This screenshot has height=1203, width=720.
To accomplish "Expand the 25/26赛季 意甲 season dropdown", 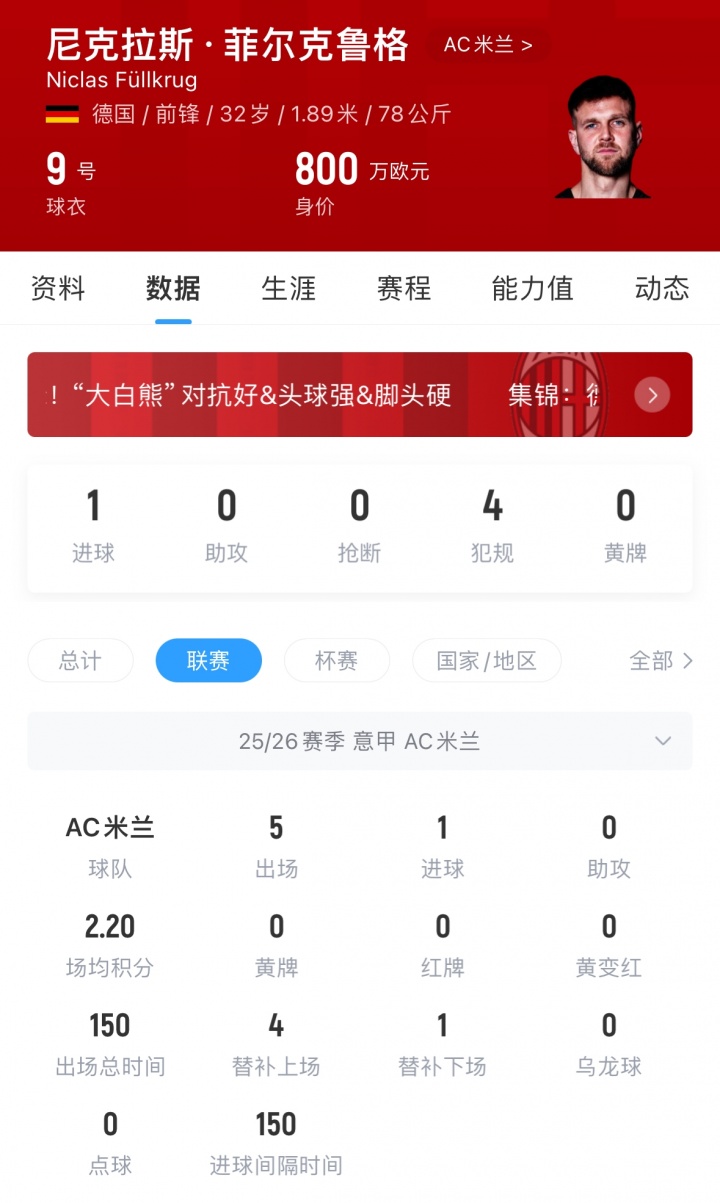I will tap(360, 741).
